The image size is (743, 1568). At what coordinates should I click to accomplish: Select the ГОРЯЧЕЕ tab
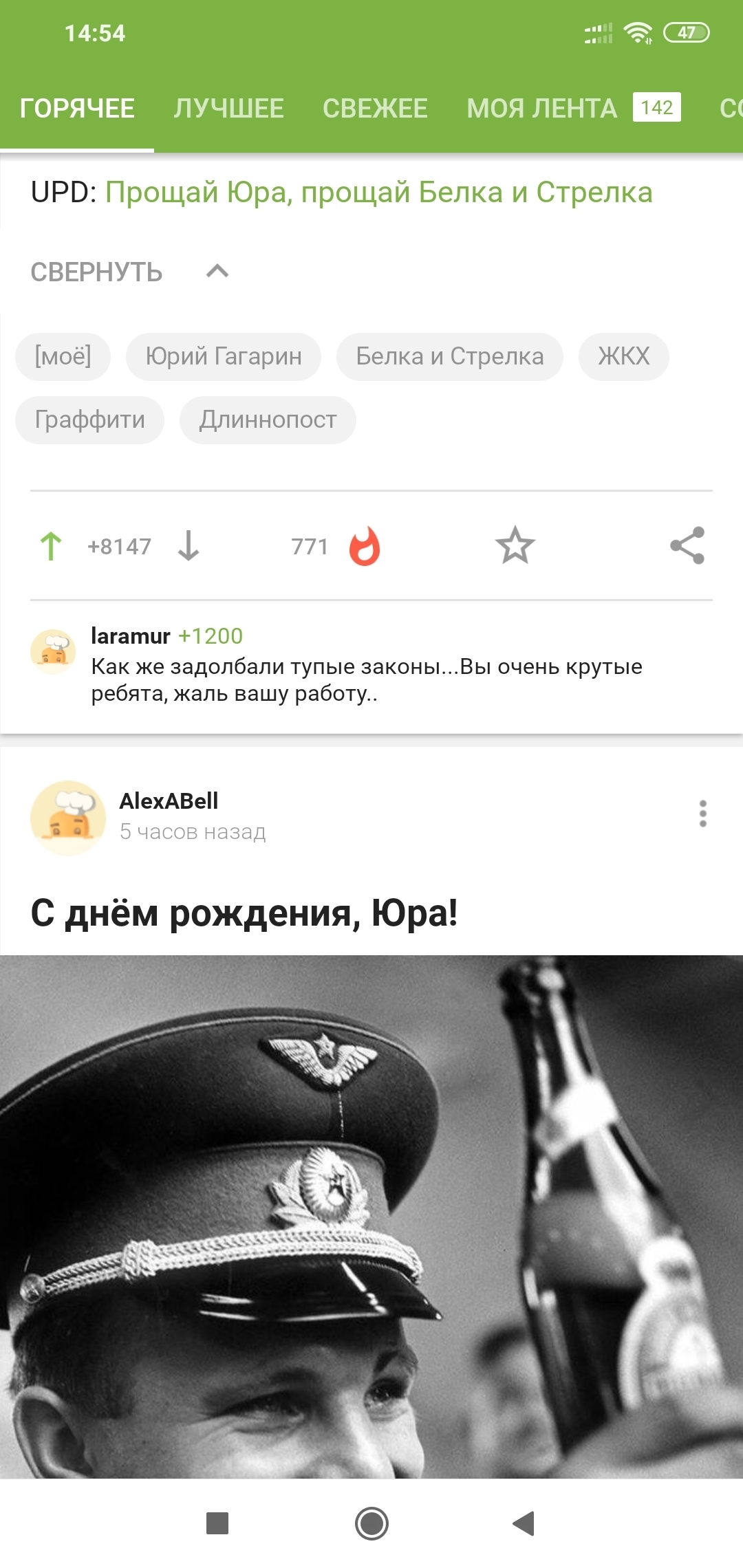click(x=77, y=109)
